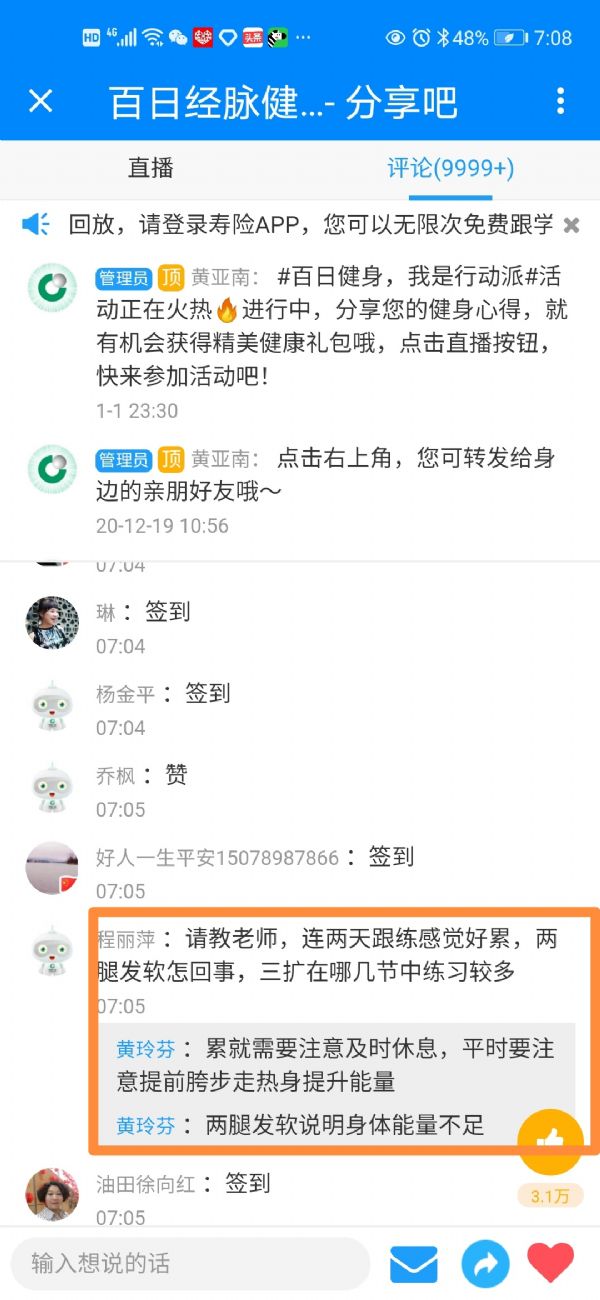
Task: Open the envelope message icon
Action: point(413,1264)
